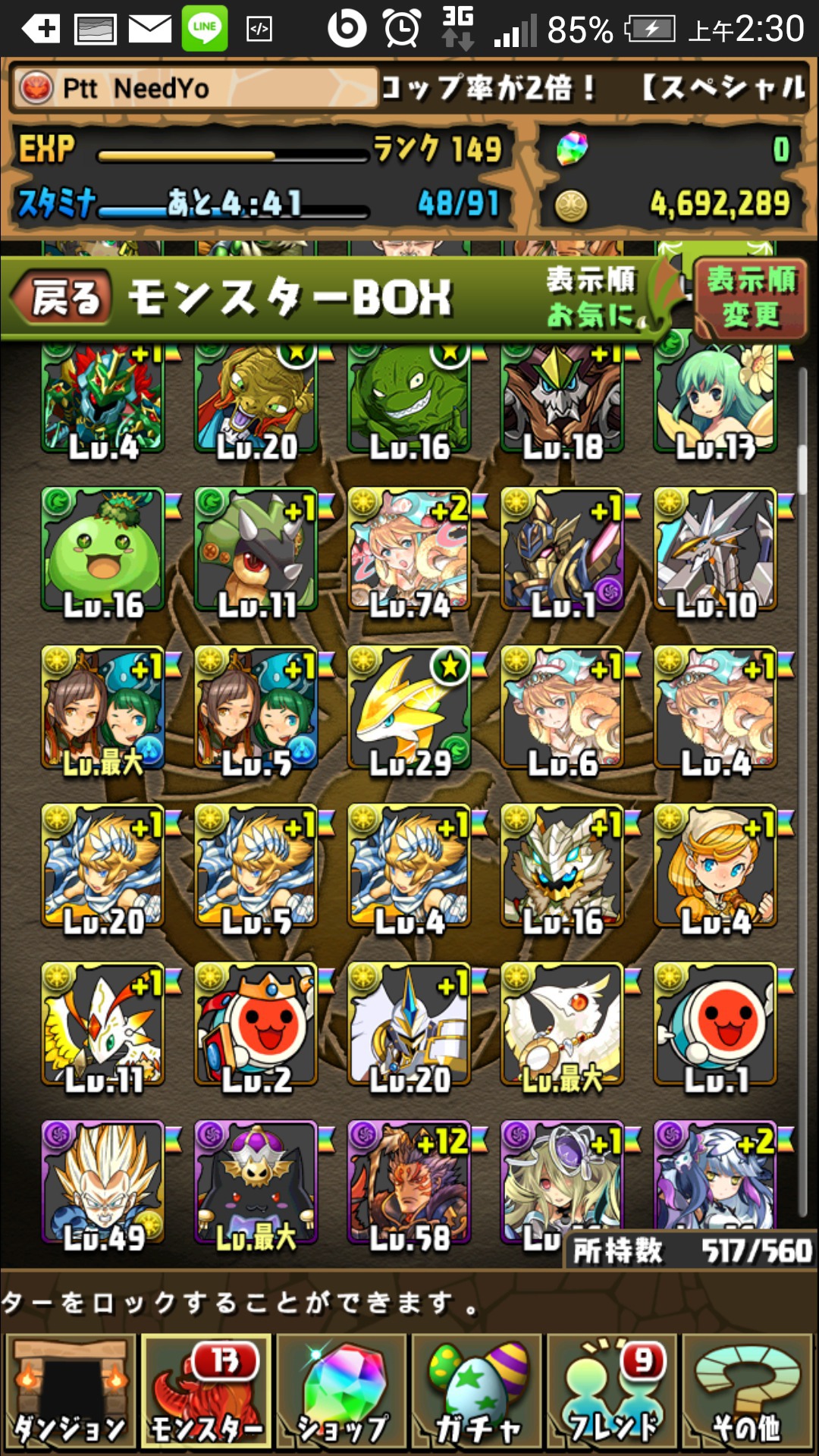Open the モンスター tab
This screenshot has width=819, height=1456.
click(x=206, y=1394)
